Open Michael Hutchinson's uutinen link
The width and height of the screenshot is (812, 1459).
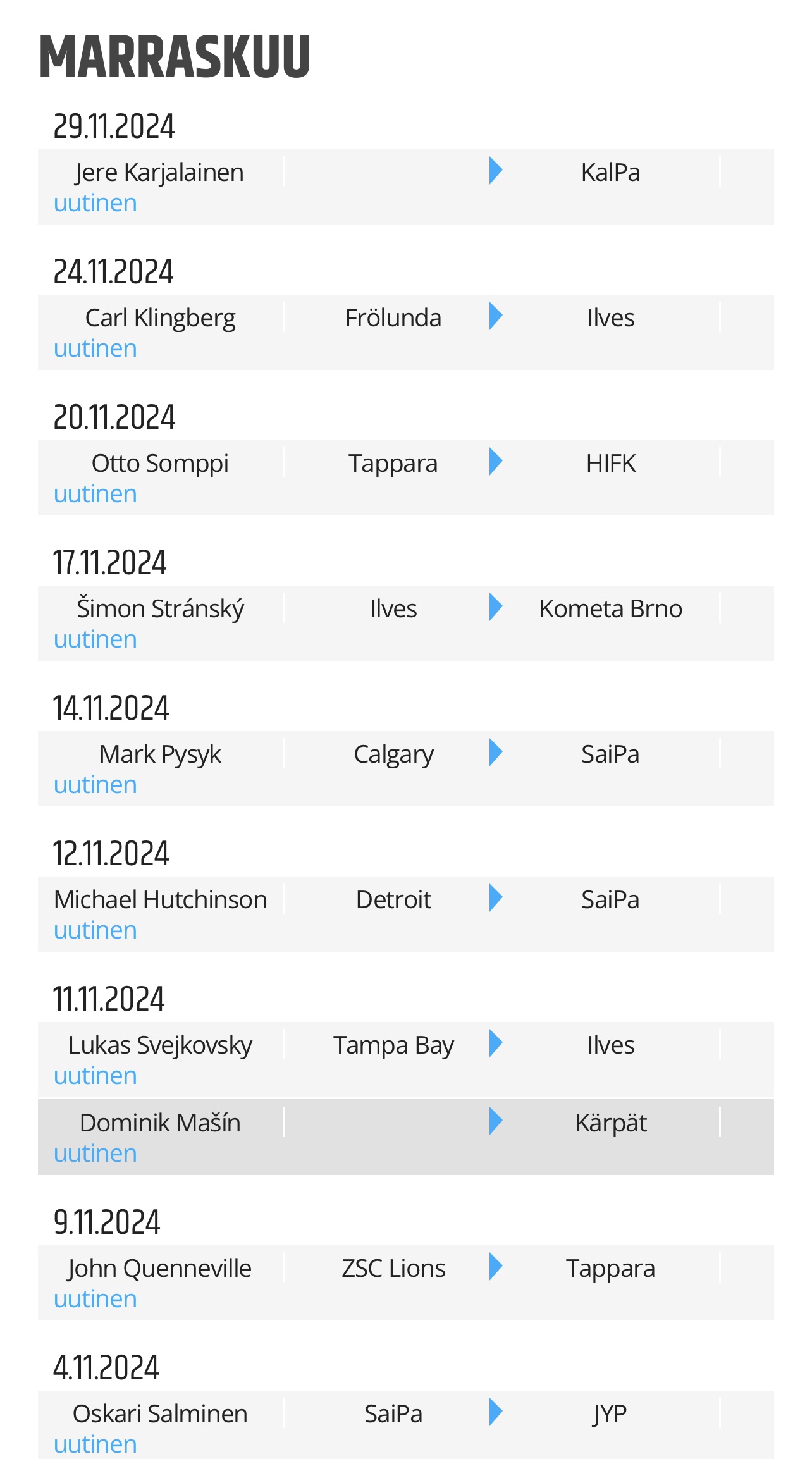95,930
